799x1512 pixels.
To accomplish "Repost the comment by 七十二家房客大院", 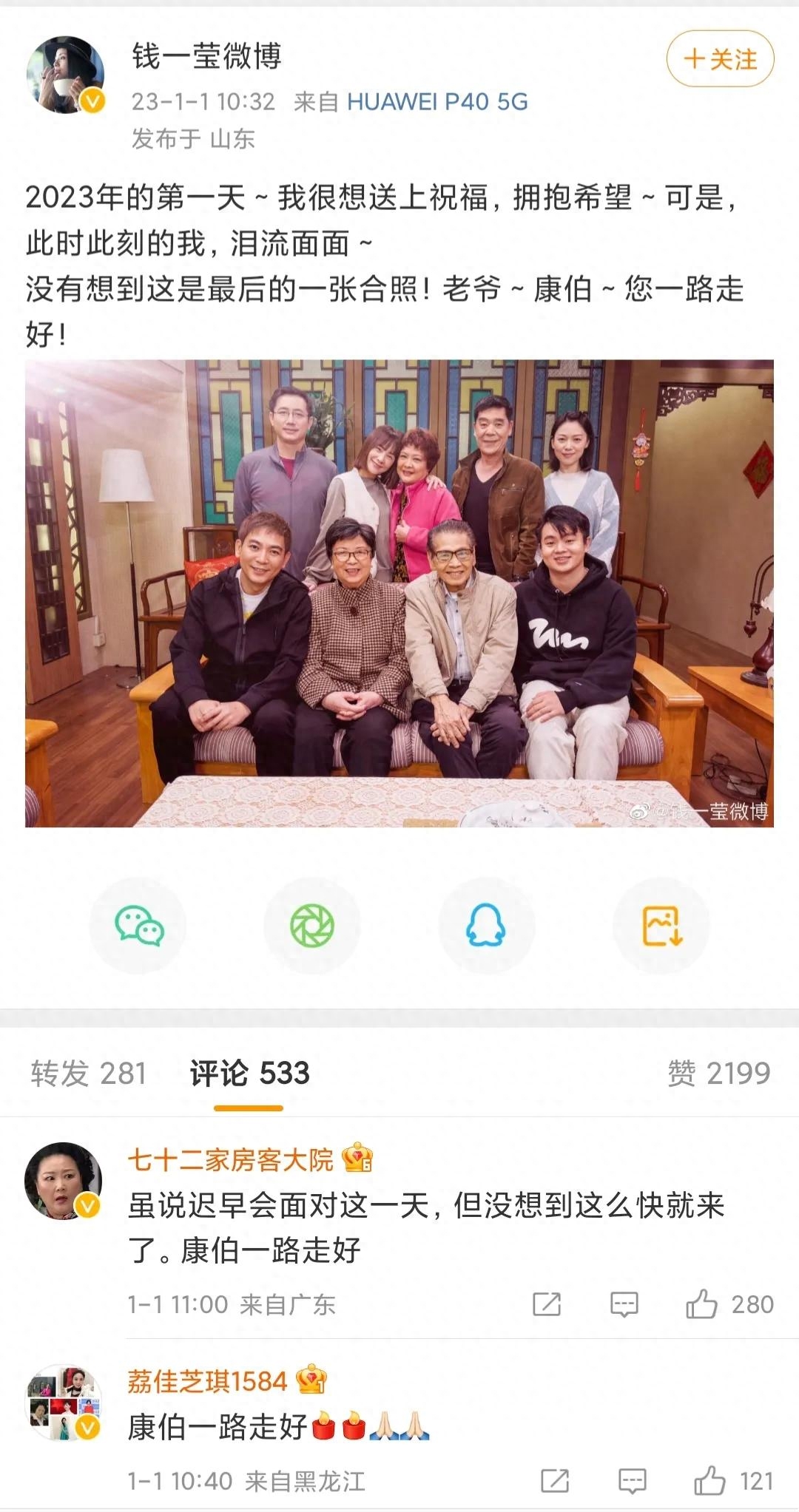I will click(x=547, y=1304).
